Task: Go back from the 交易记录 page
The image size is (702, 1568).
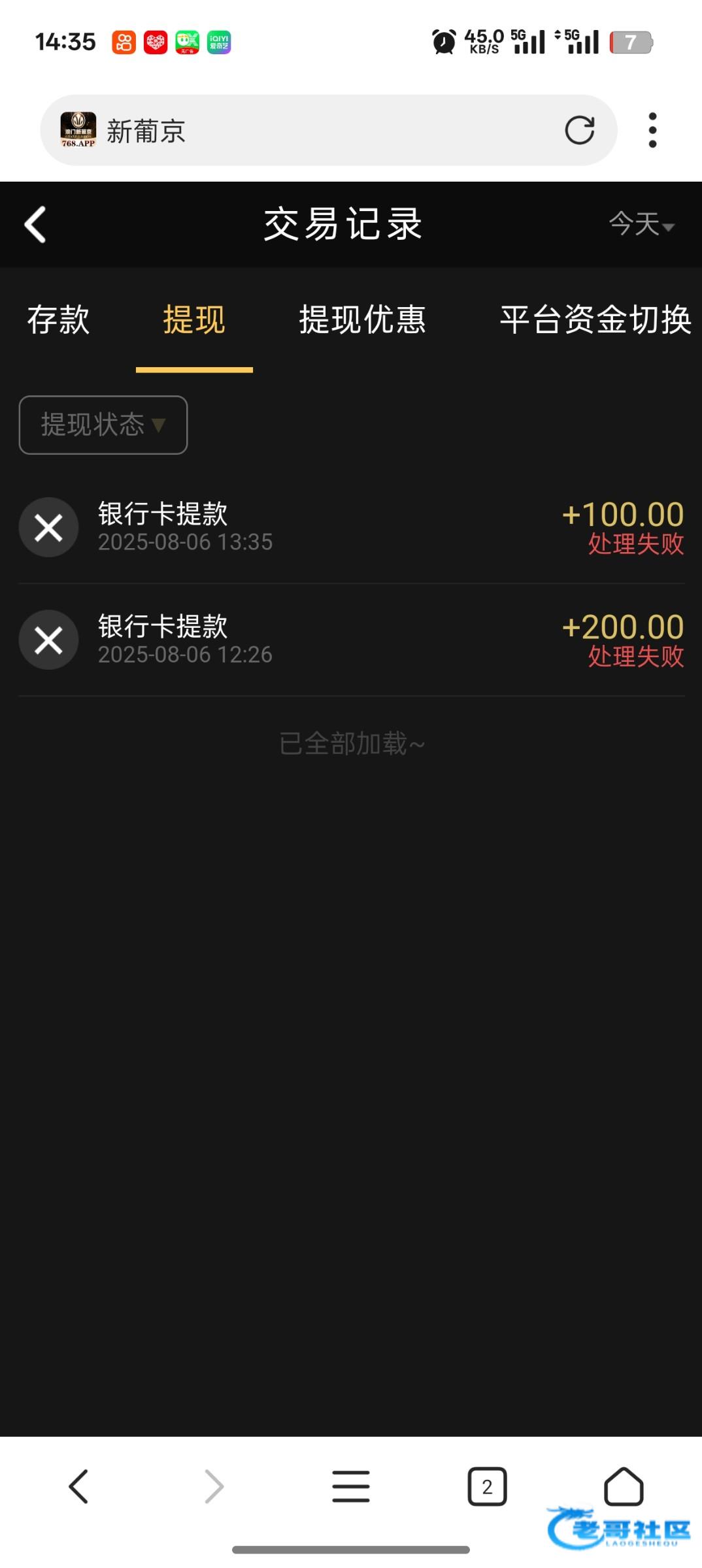Action: 35,225
